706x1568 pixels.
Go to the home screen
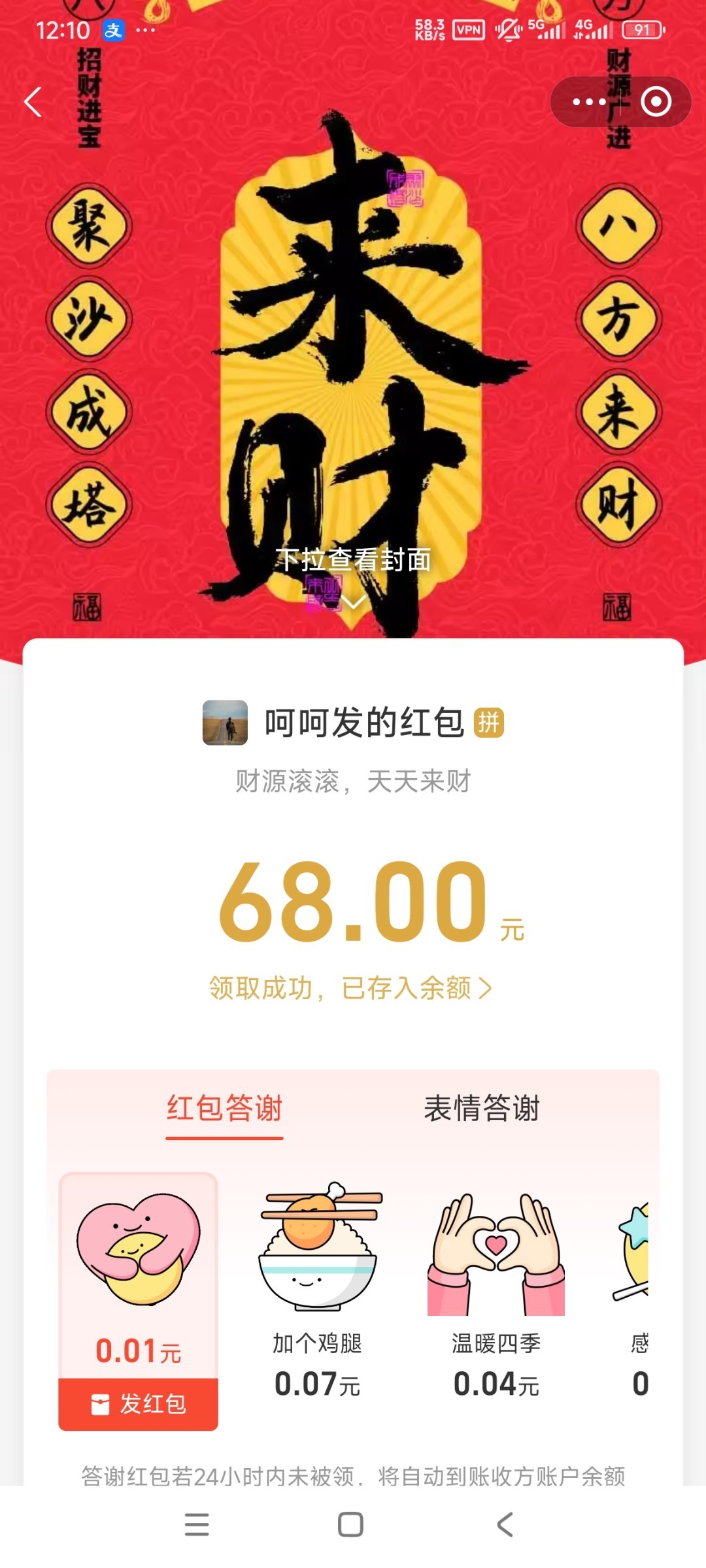tap(350, 1524)
